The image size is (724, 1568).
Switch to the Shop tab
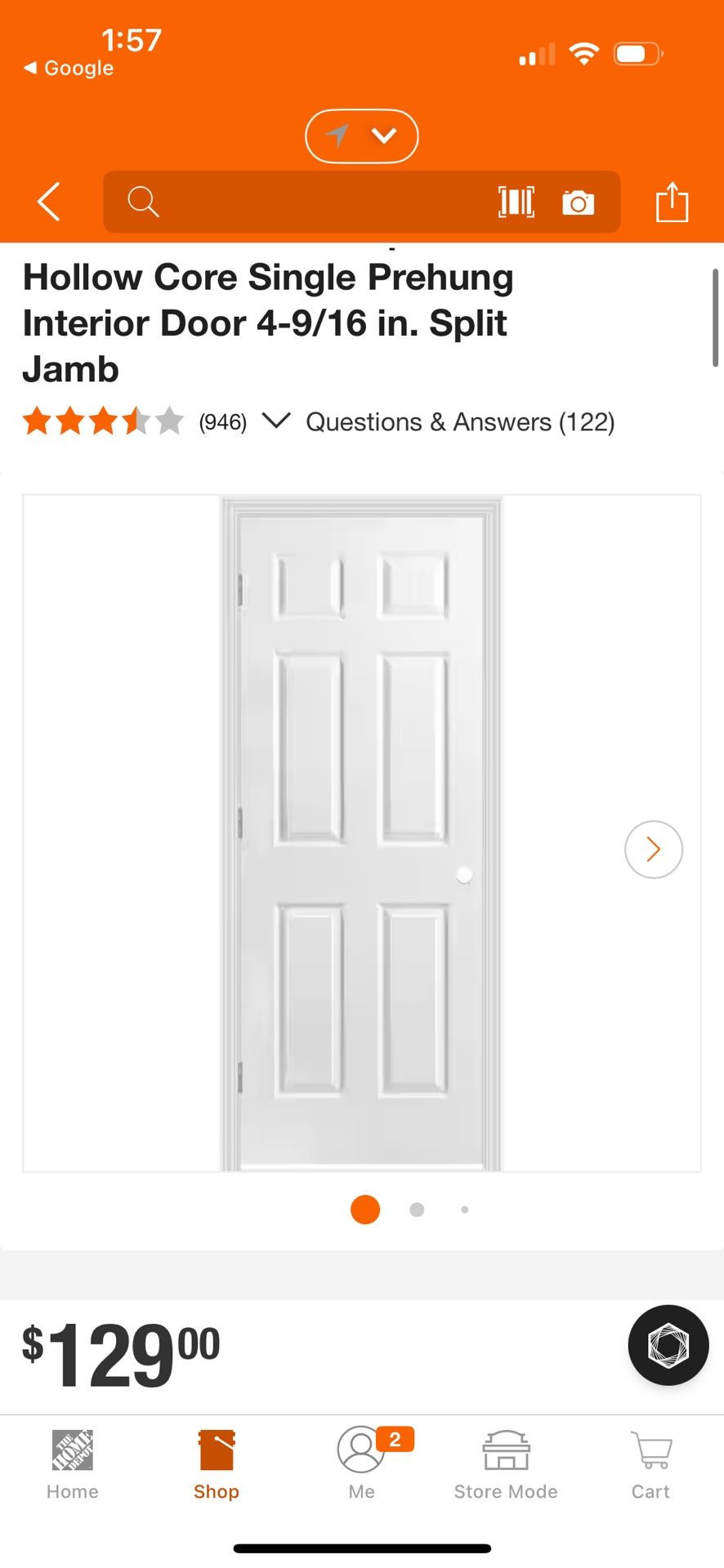[217, 1465]
